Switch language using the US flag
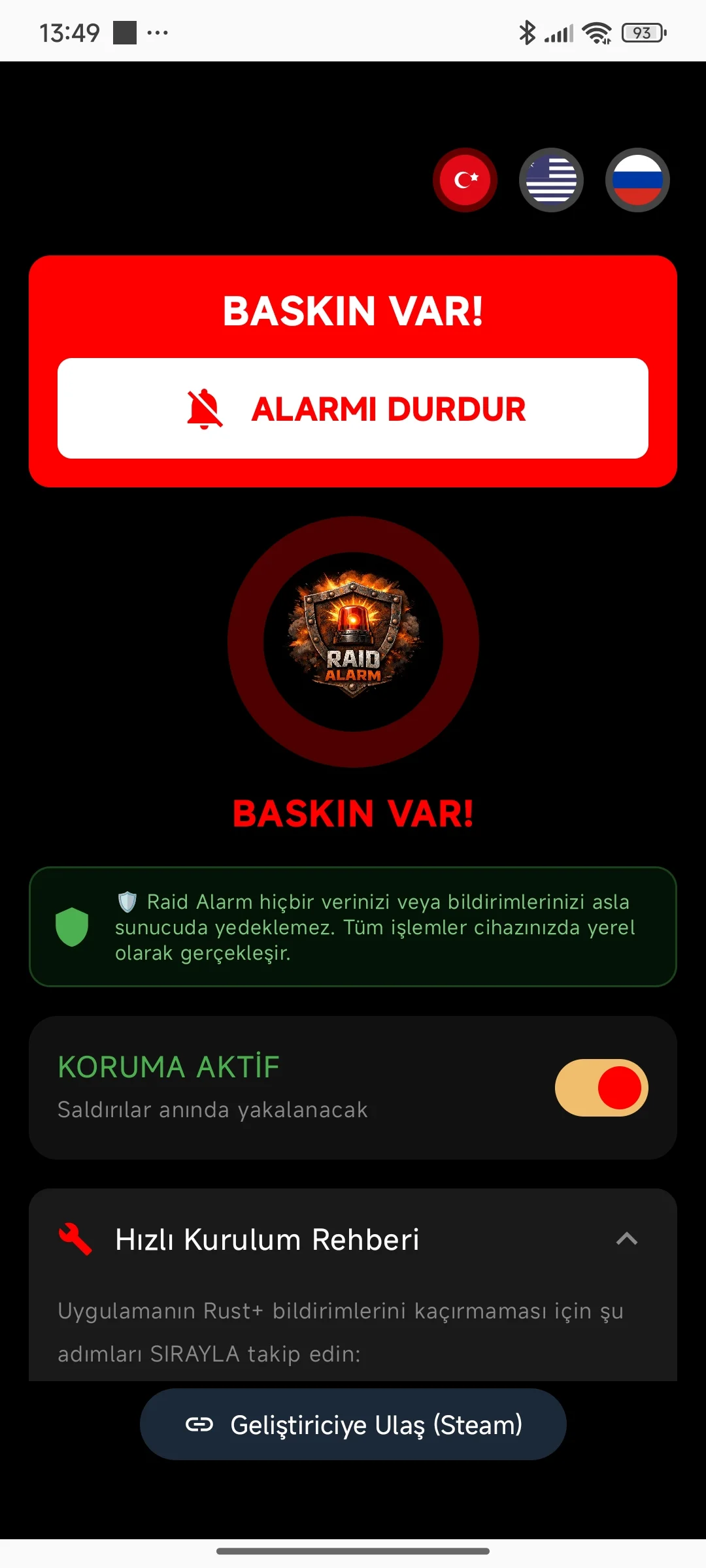This screenshot has height=1568, width=706. click(x=551, y=180)
